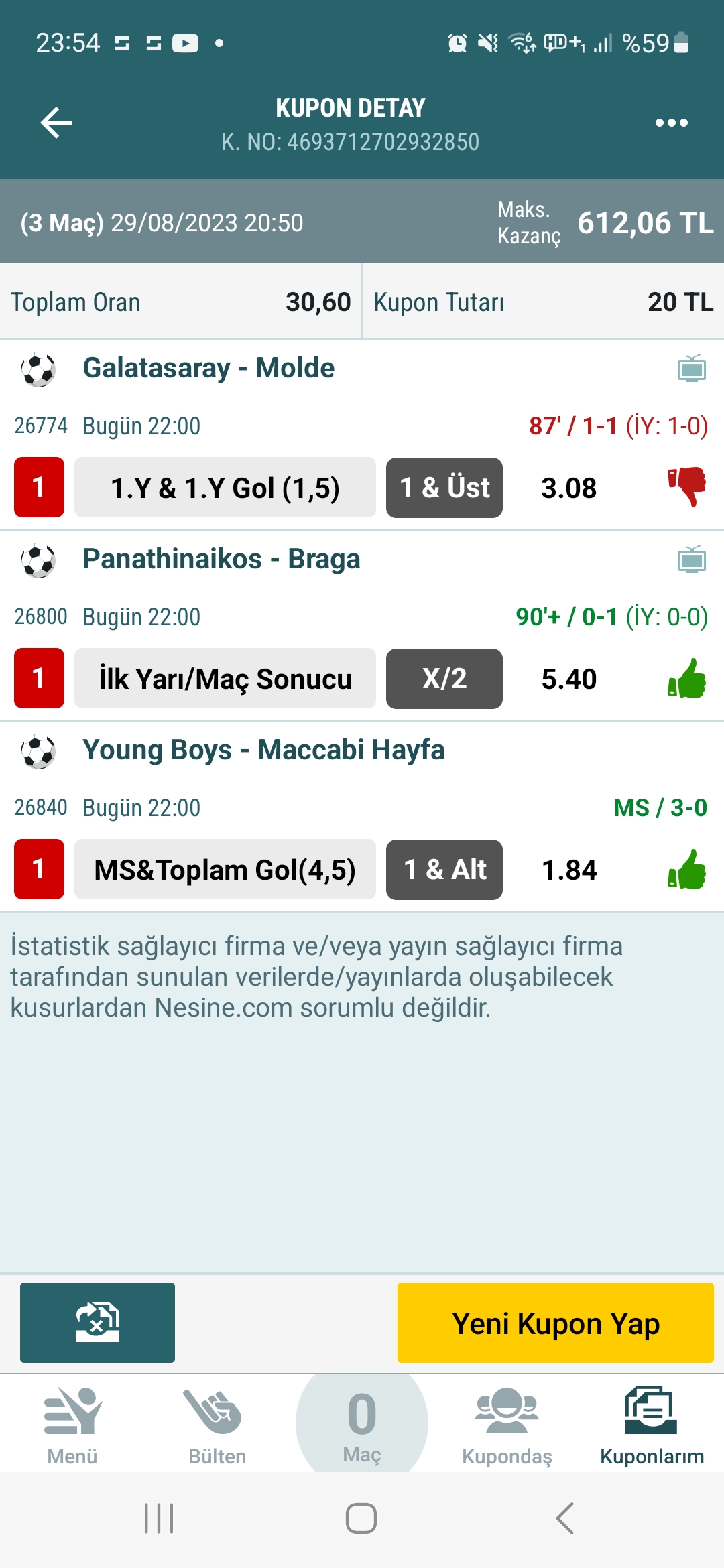724x1568 pixels.
Task: Go back using the header arrow
Action: pyautogui.click(x=56, y=123)
